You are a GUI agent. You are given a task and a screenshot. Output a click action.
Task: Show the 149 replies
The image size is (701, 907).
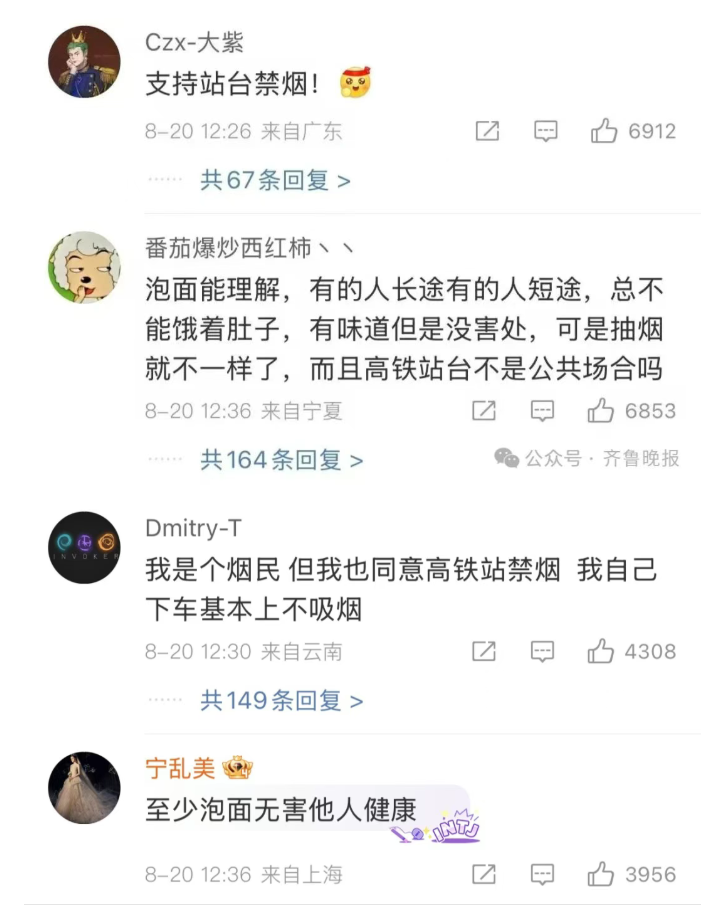tap(281, 701)
